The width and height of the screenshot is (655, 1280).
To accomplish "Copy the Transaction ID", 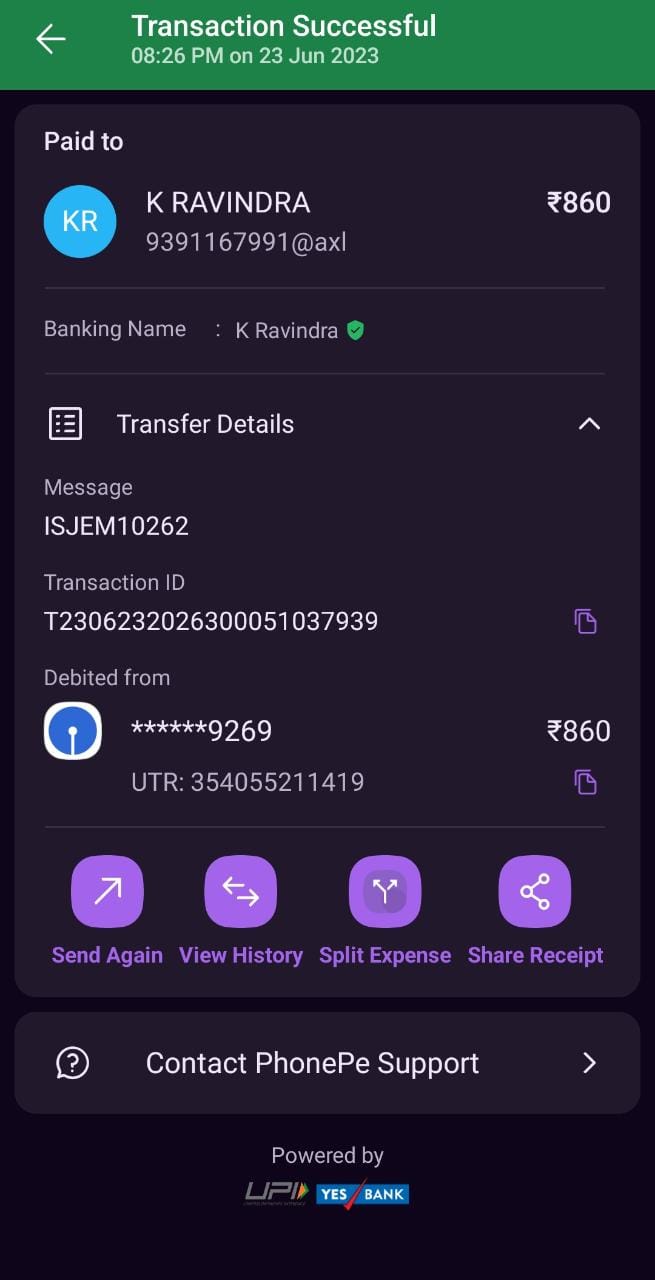I will tap(586, 621).
